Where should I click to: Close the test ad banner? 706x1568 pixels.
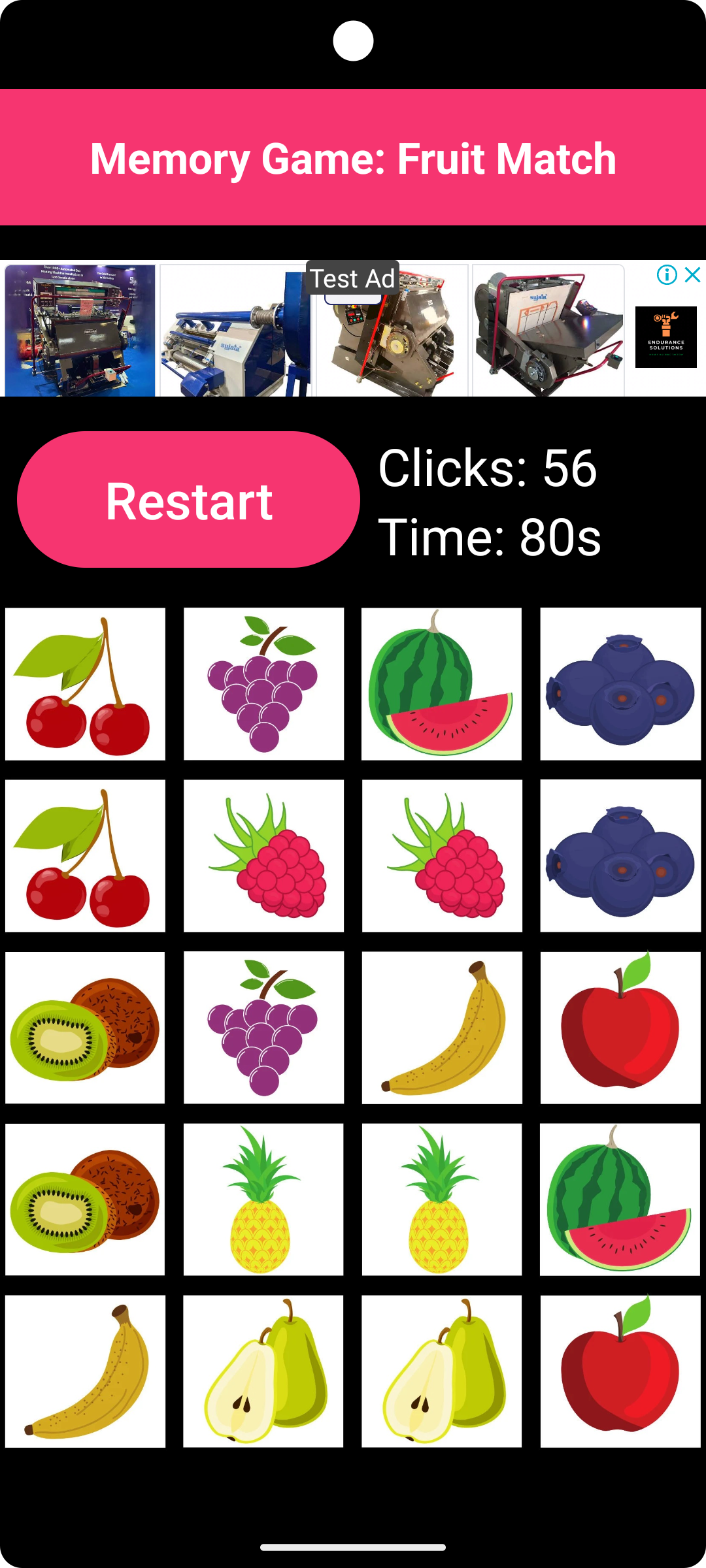(x=693, y=275)
